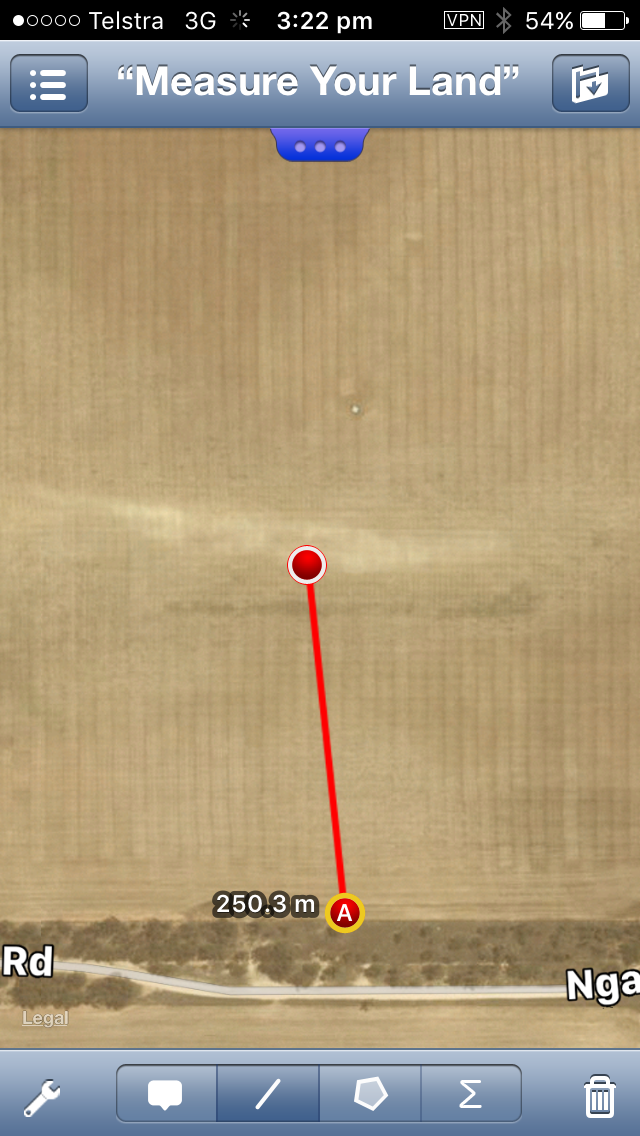Select the comment annotation tool
640x1136 pixels.
point(167,1094)
